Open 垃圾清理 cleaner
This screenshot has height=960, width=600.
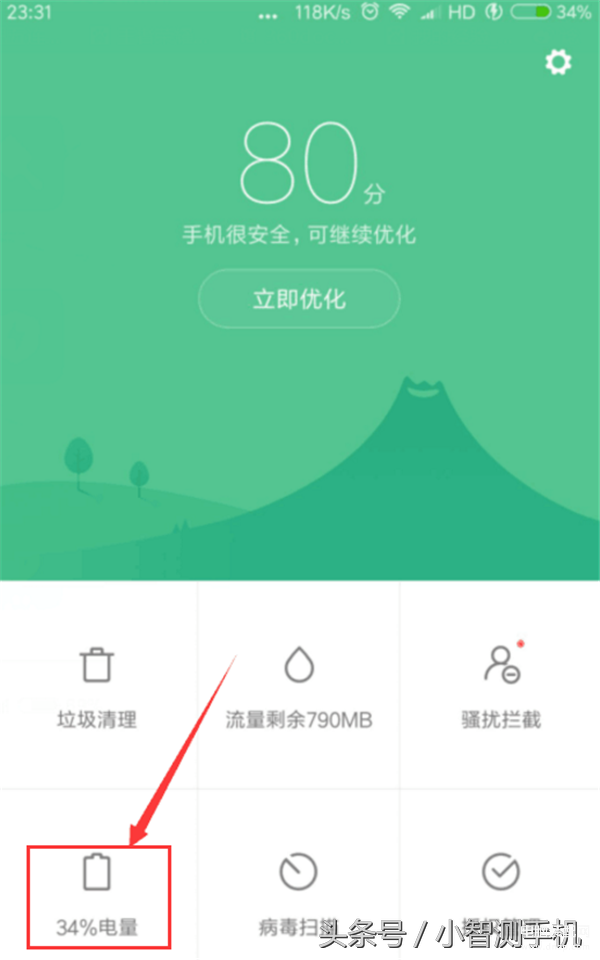click(97, 685)
